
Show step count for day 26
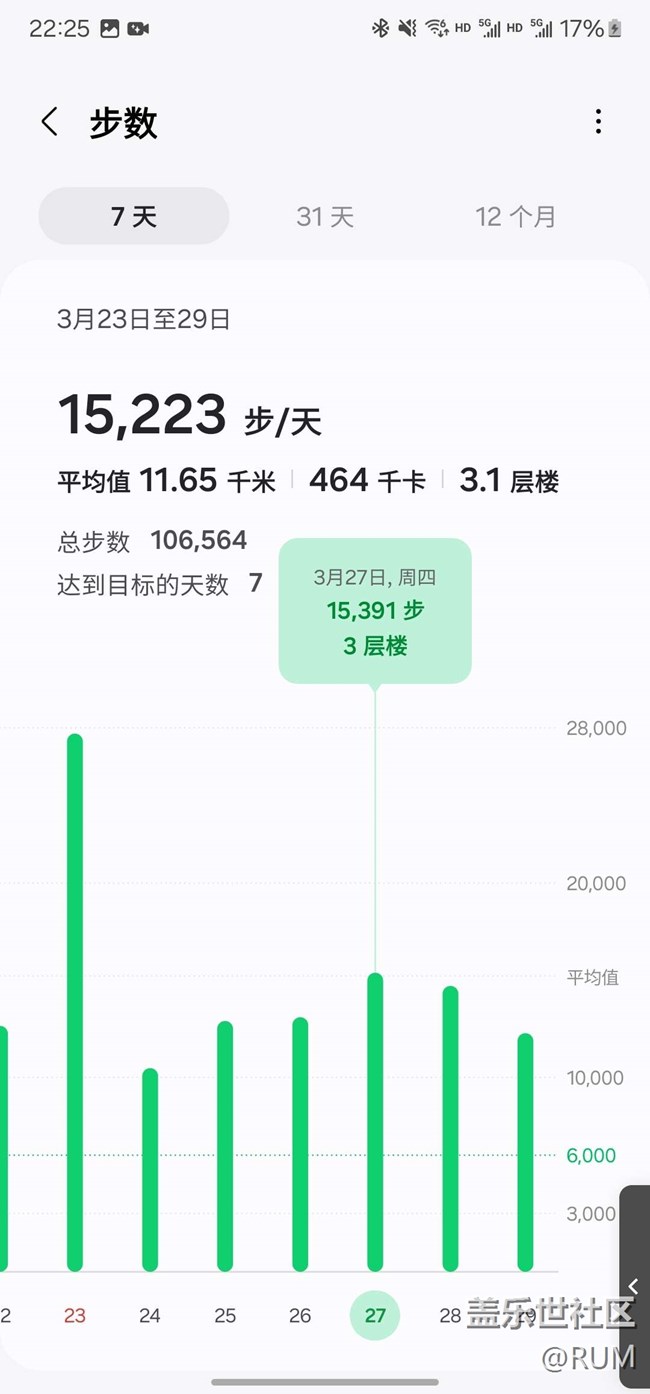coord(300,1144)
